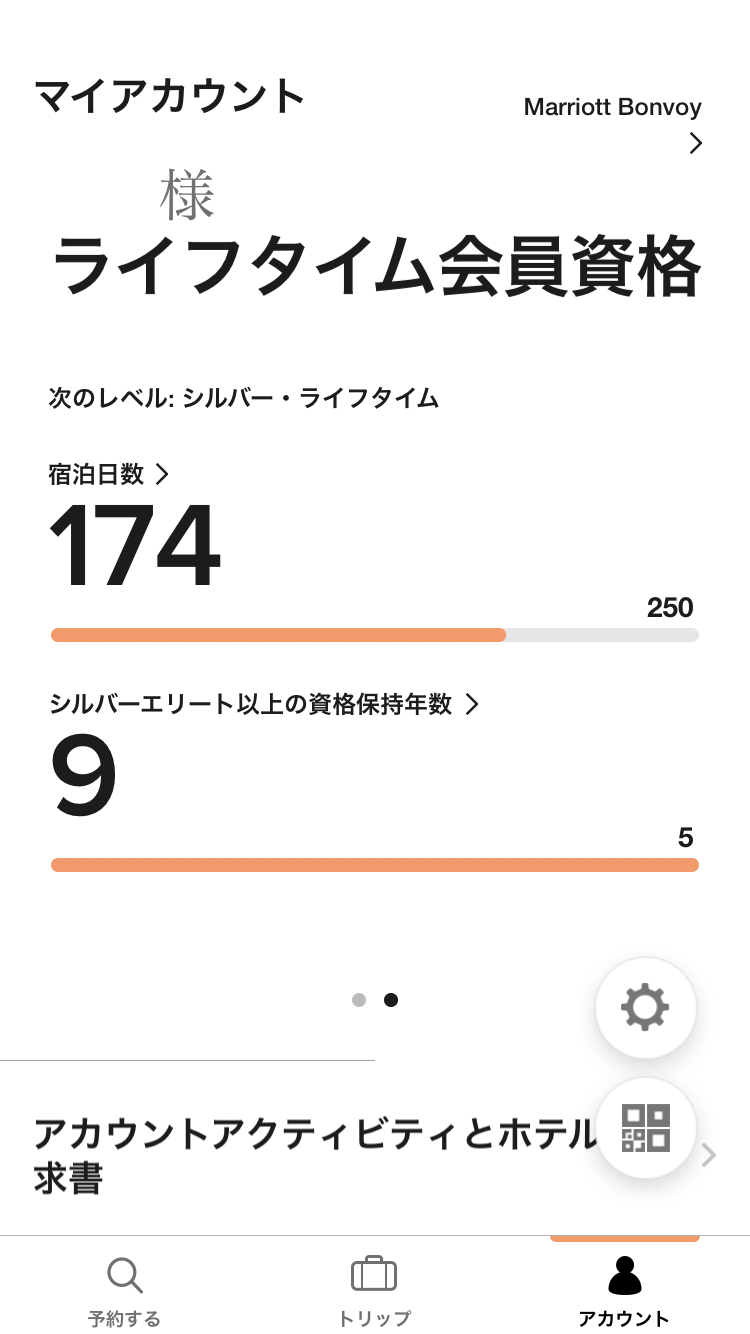The height and width of the screenshot is (1334, 750).
Task: Switch to the トリップ tab
Action: tap(374, 1290)
